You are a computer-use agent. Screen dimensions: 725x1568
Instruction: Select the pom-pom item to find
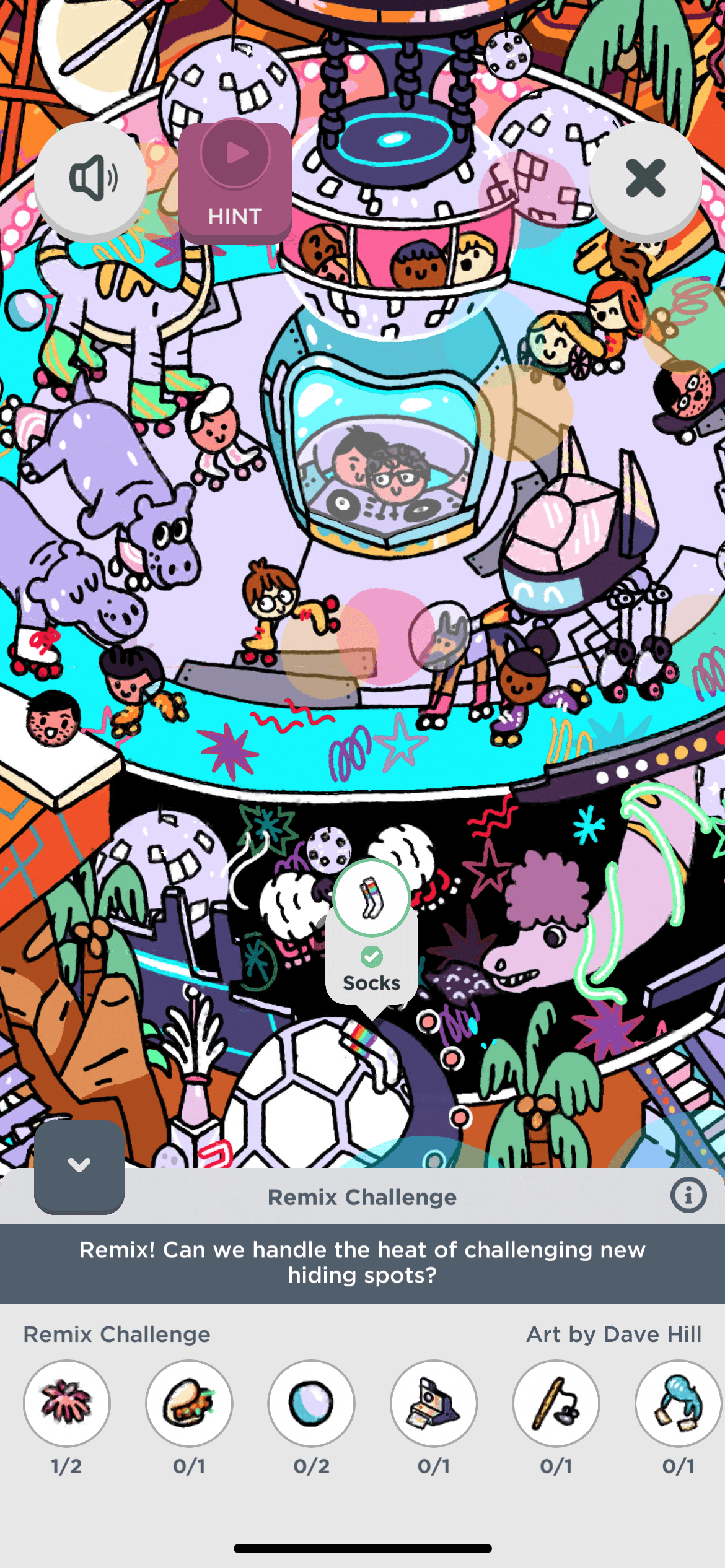(x=67, y=1403)
